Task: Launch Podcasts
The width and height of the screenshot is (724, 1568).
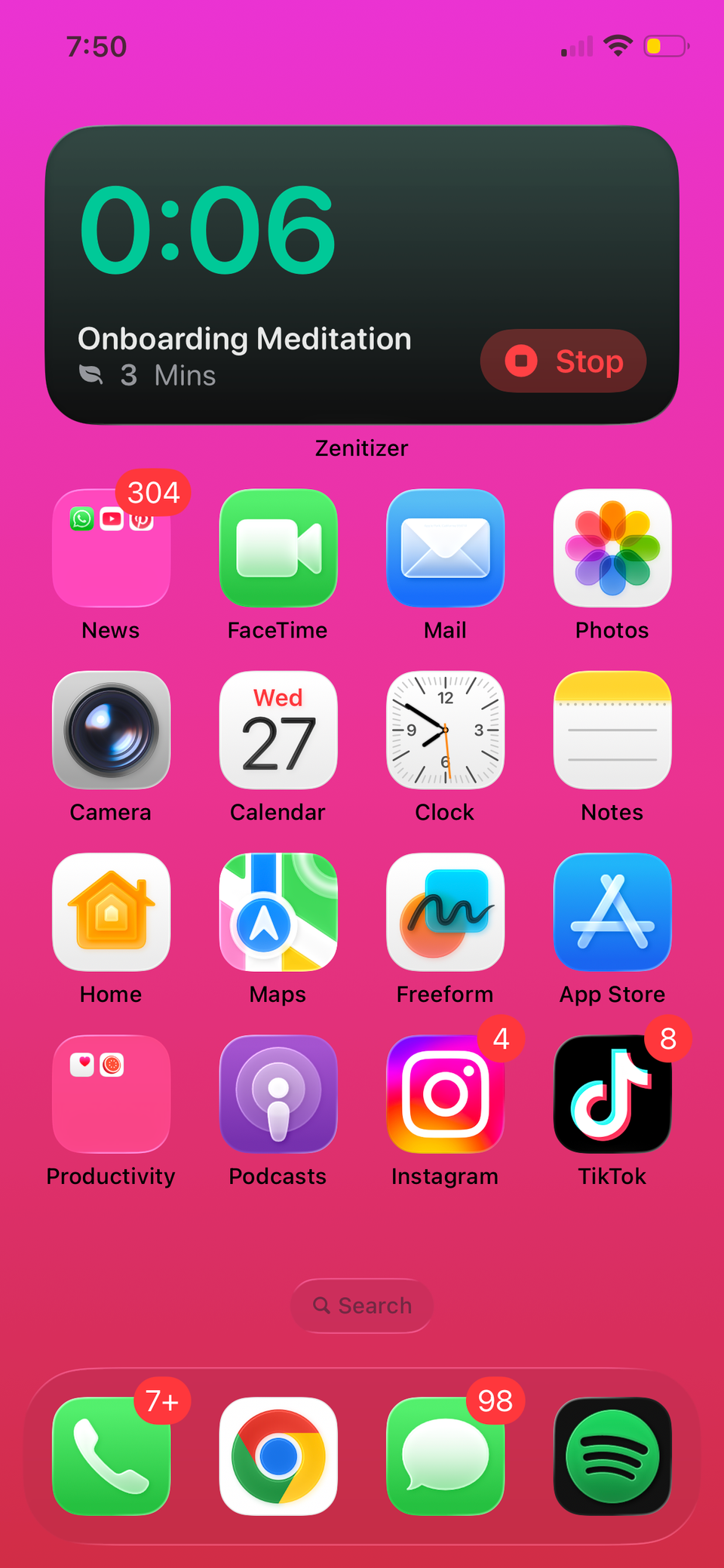Action: click(278, 1094)
